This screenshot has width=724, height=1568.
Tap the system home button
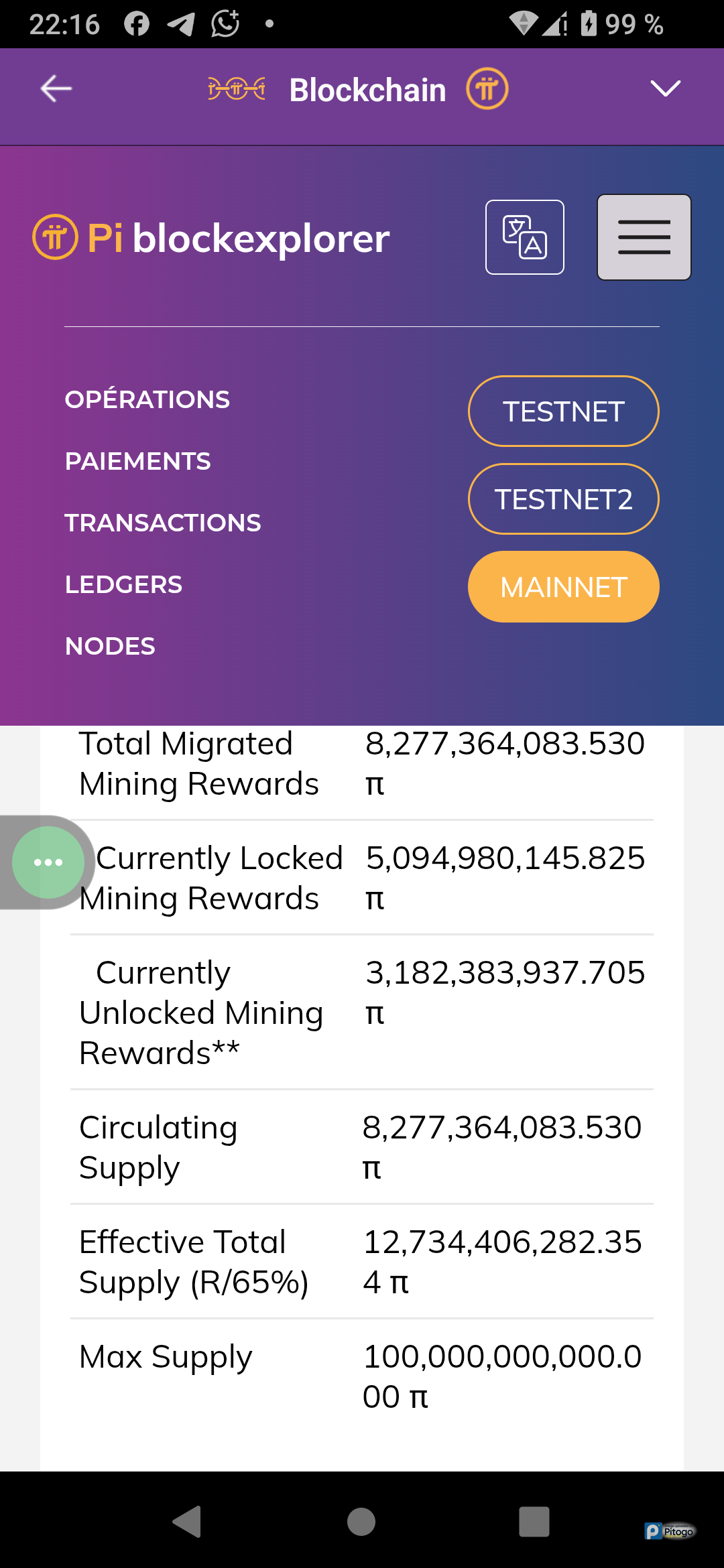tap(361, 1522)
